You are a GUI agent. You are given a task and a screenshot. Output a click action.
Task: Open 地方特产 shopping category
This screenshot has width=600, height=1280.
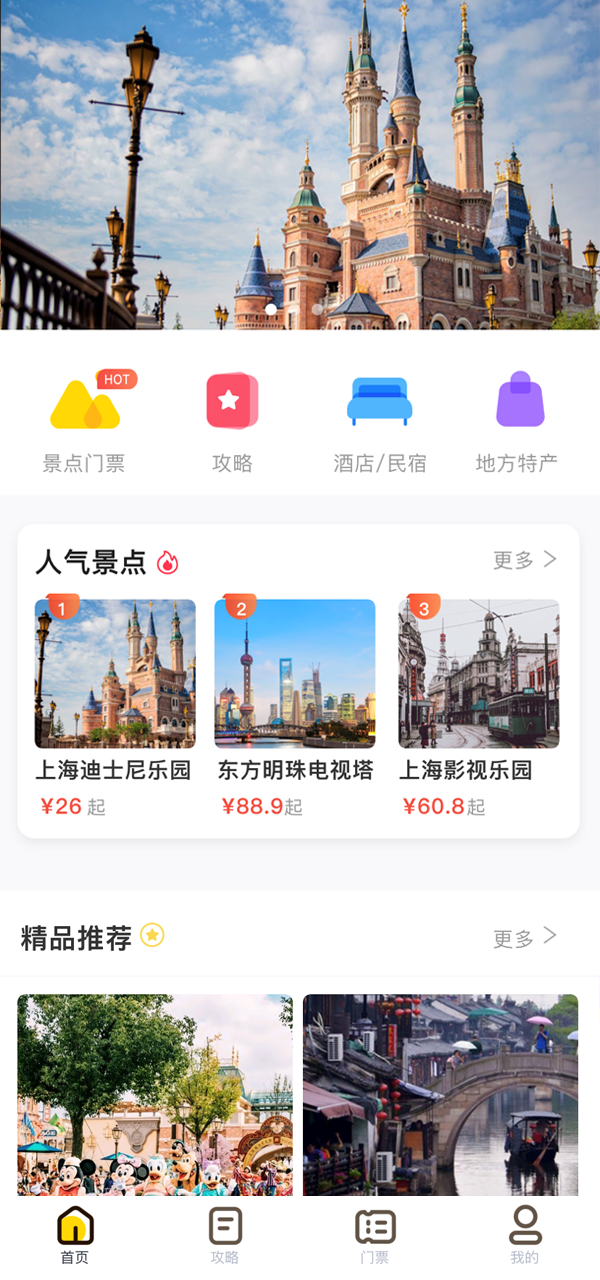[x=520, y=422]
